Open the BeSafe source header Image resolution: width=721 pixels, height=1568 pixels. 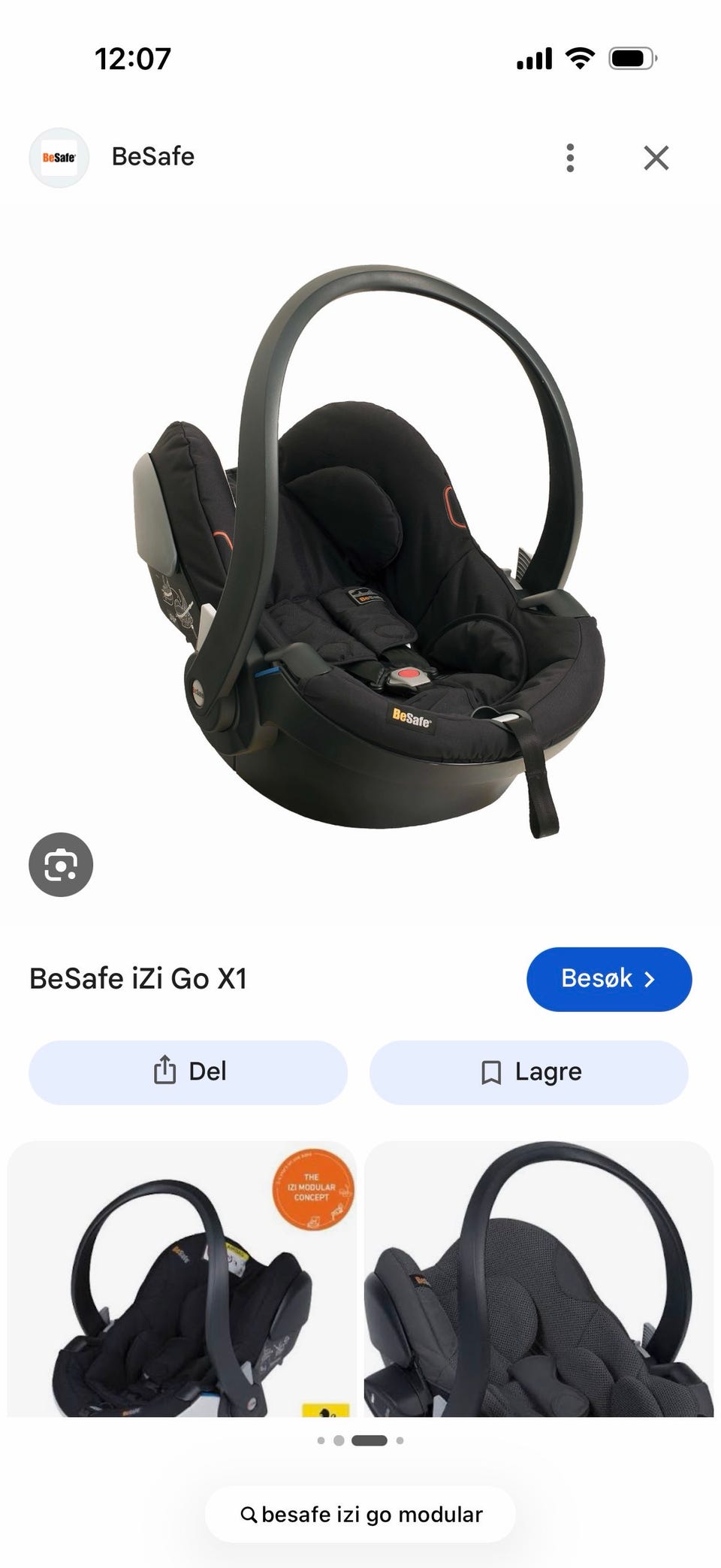[x=113, y=157]
